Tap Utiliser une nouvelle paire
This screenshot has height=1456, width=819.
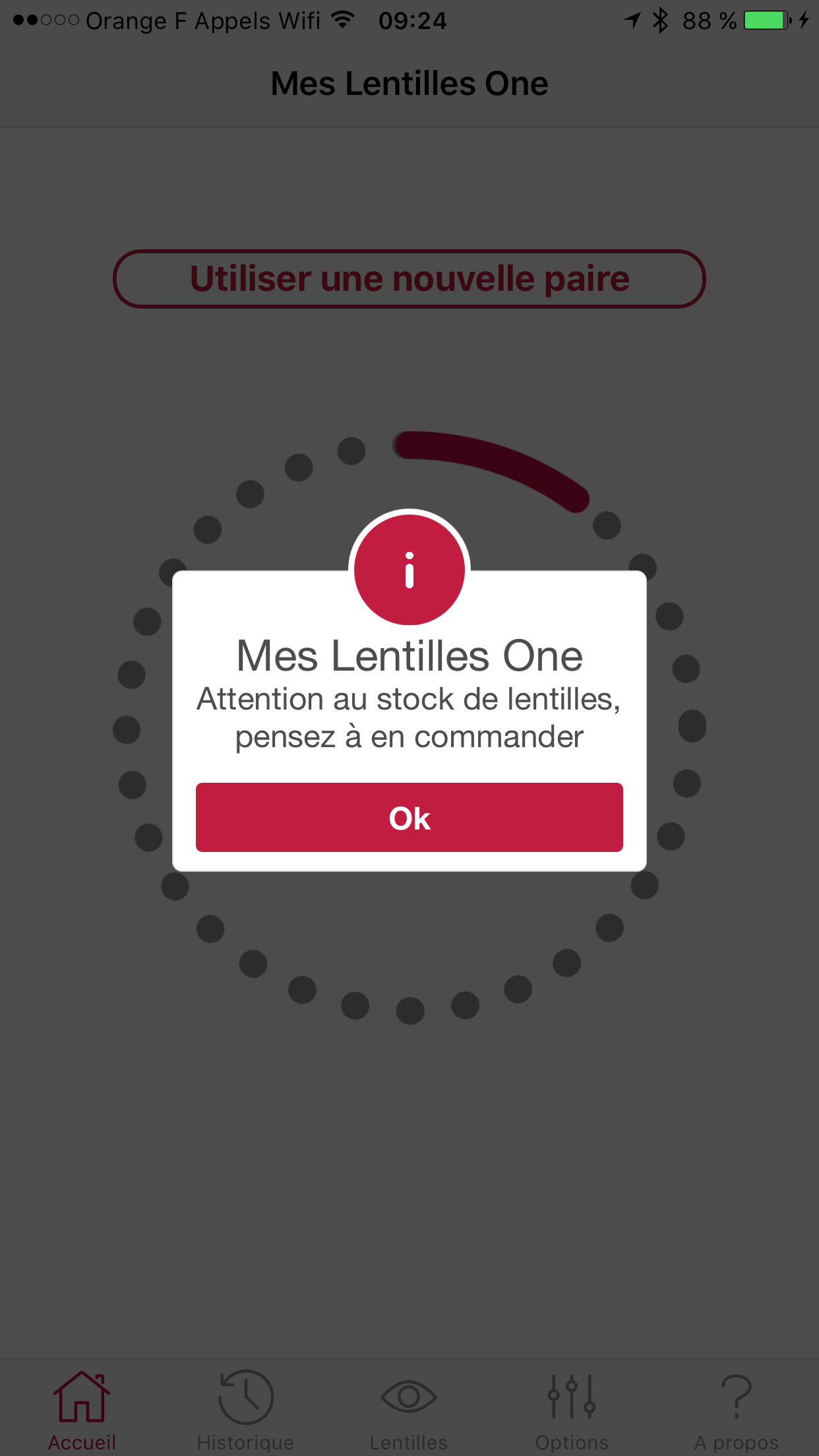[409, 279]
